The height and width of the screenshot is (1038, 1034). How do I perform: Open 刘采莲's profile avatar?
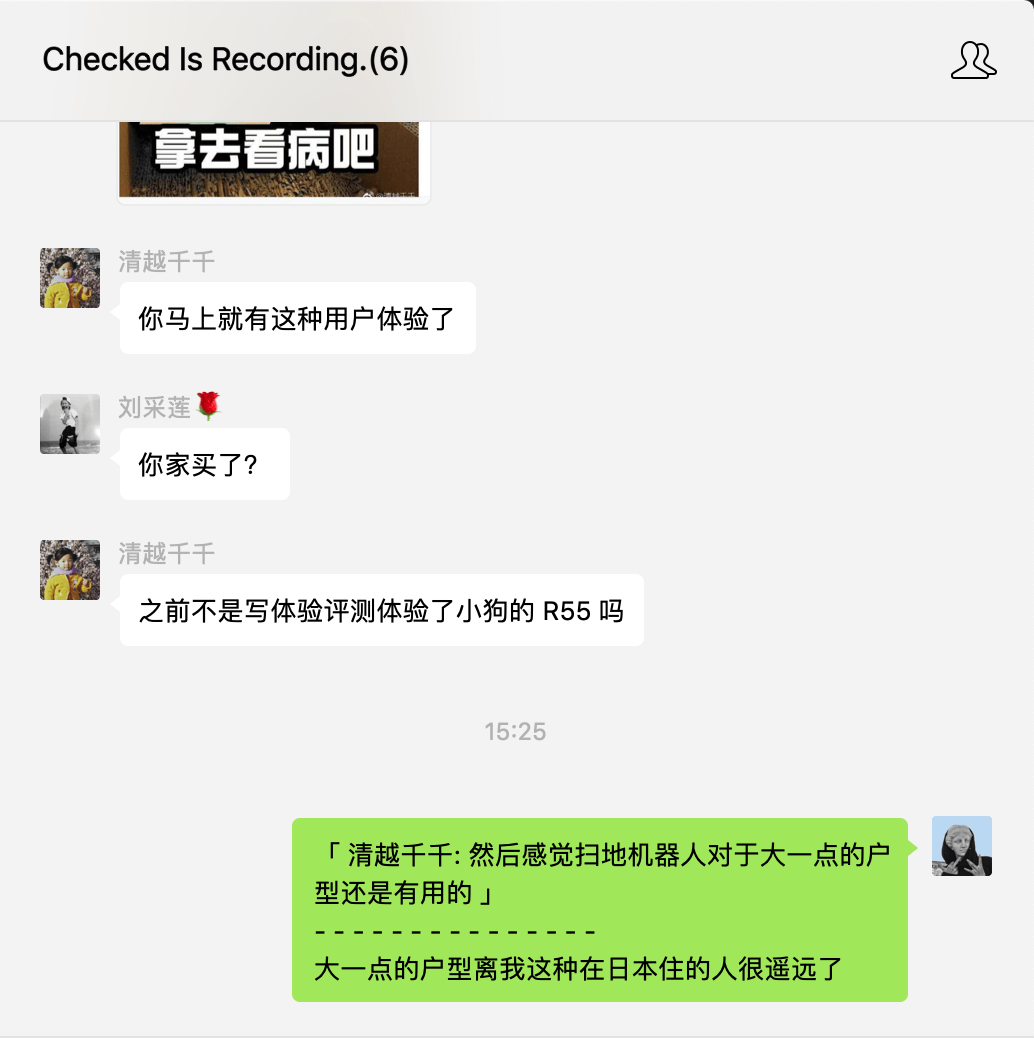(70, 424)
